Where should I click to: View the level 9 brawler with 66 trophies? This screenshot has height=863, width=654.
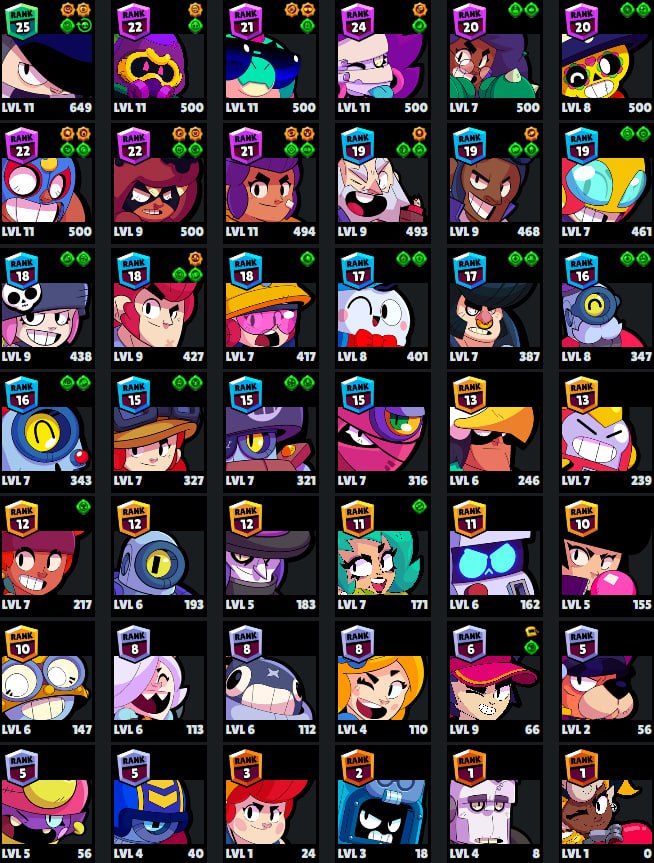pos(495,680)
